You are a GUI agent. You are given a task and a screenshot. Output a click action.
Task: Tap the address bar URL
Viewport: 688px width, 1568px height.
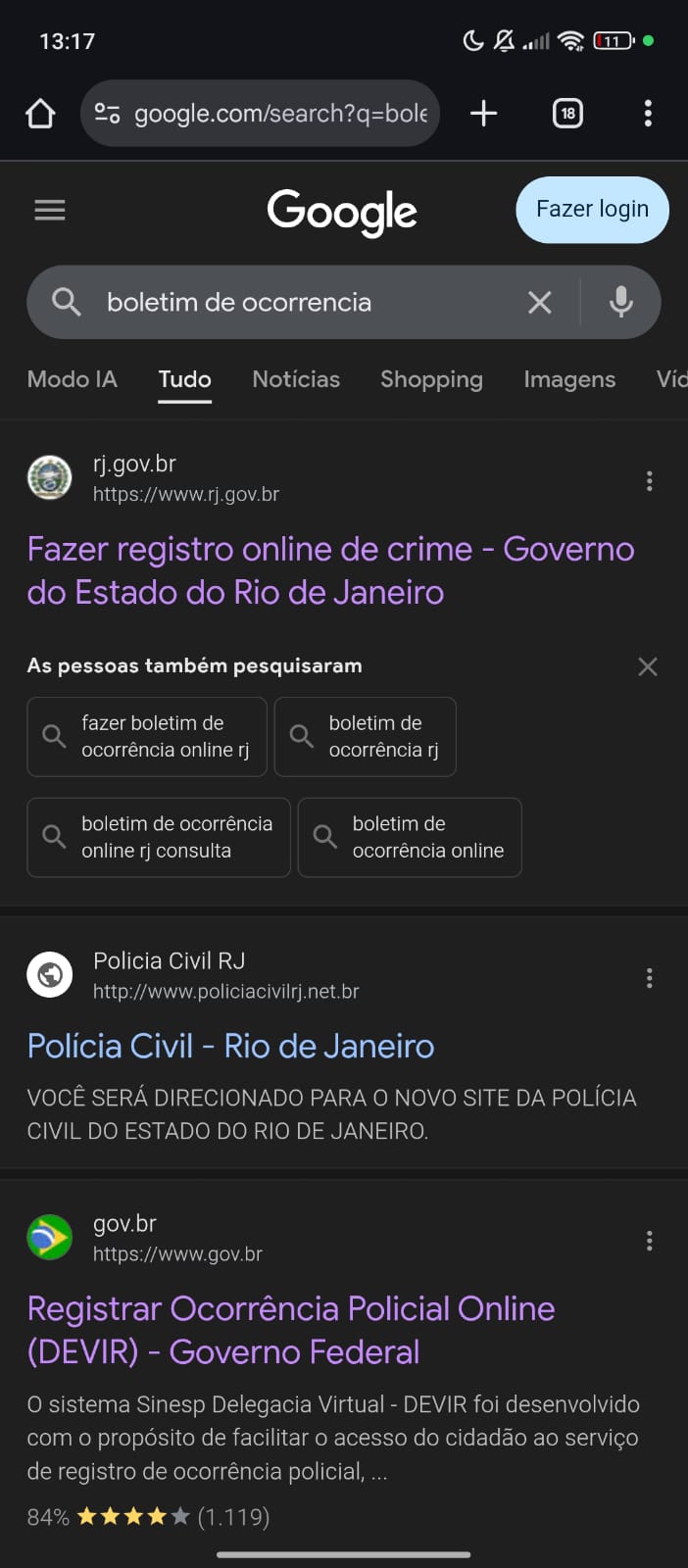click(x=279, y=114)
